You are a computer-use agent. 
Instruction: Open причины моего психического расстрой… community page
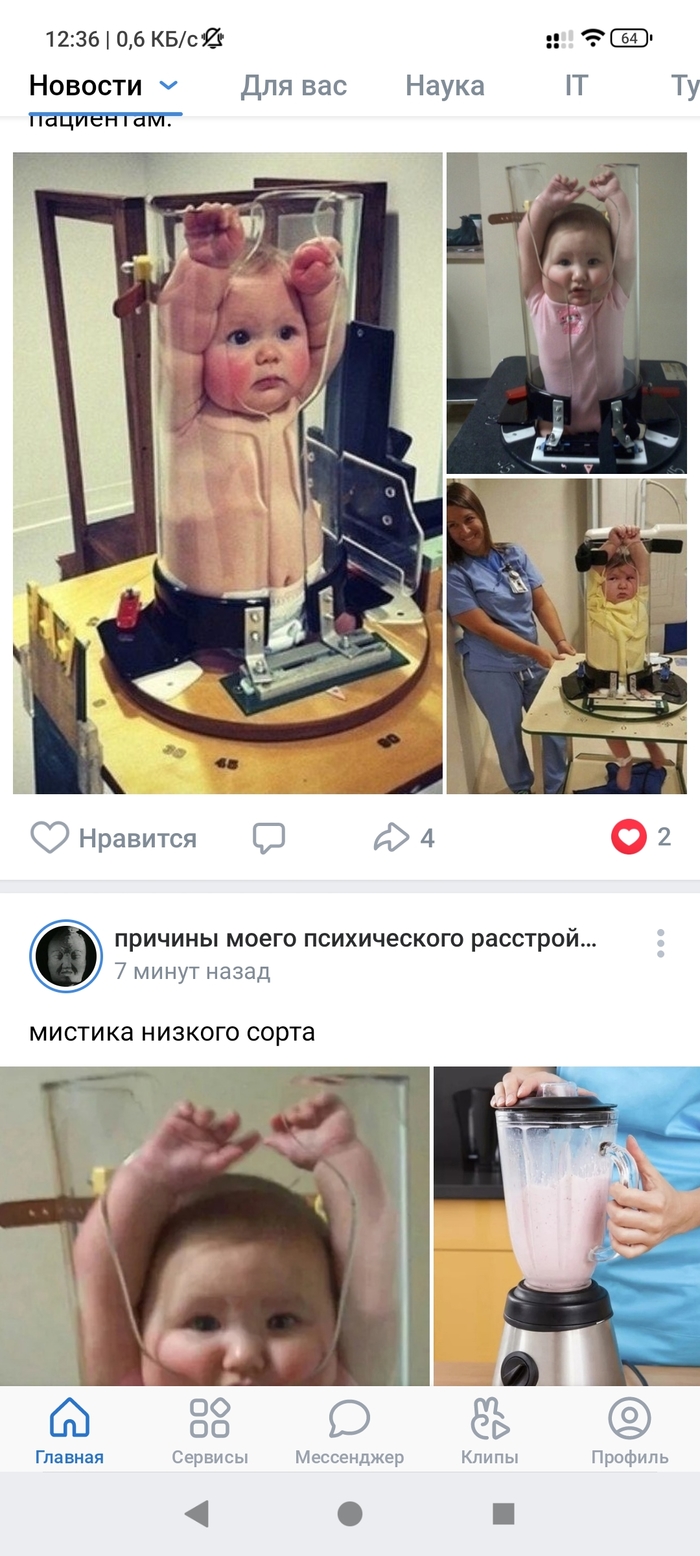point(354,939)
